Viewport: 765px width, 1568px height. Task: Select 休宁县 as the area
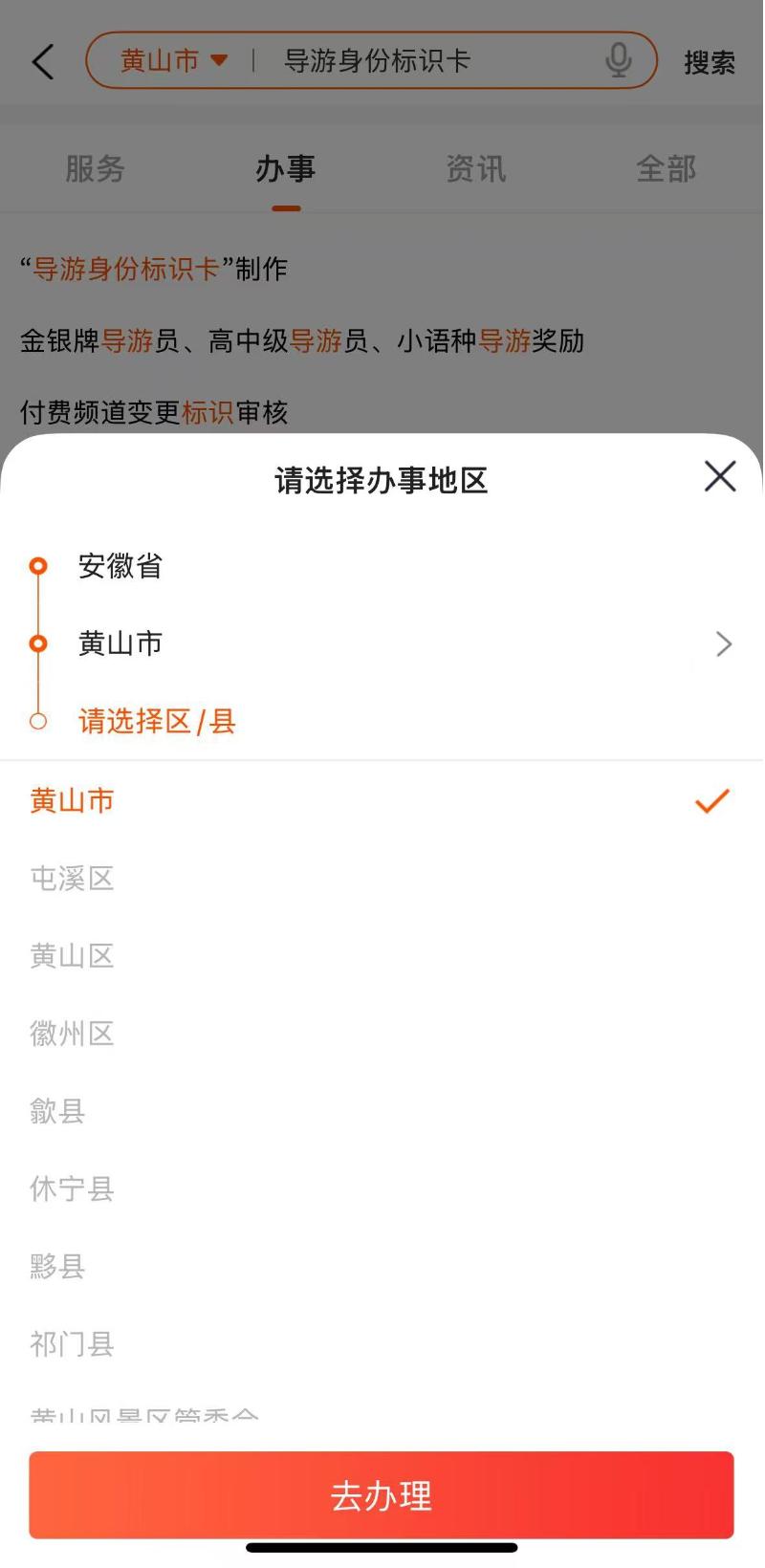click(73, 1188)
